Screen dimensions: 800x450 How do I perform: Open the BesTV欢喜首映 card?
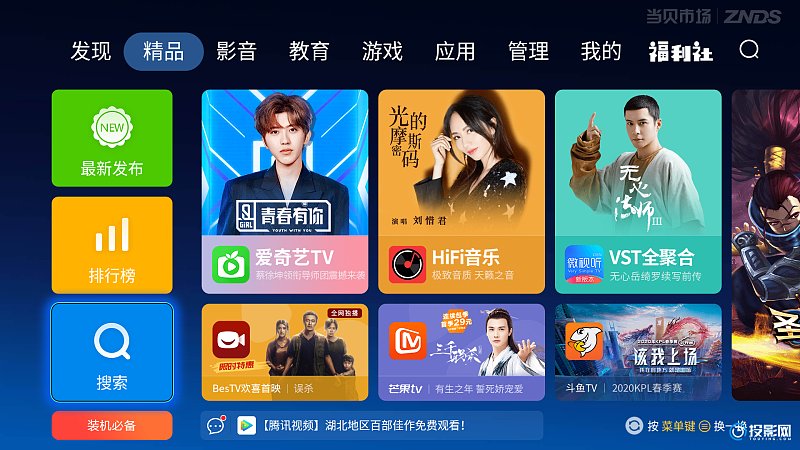pos(284,352)
